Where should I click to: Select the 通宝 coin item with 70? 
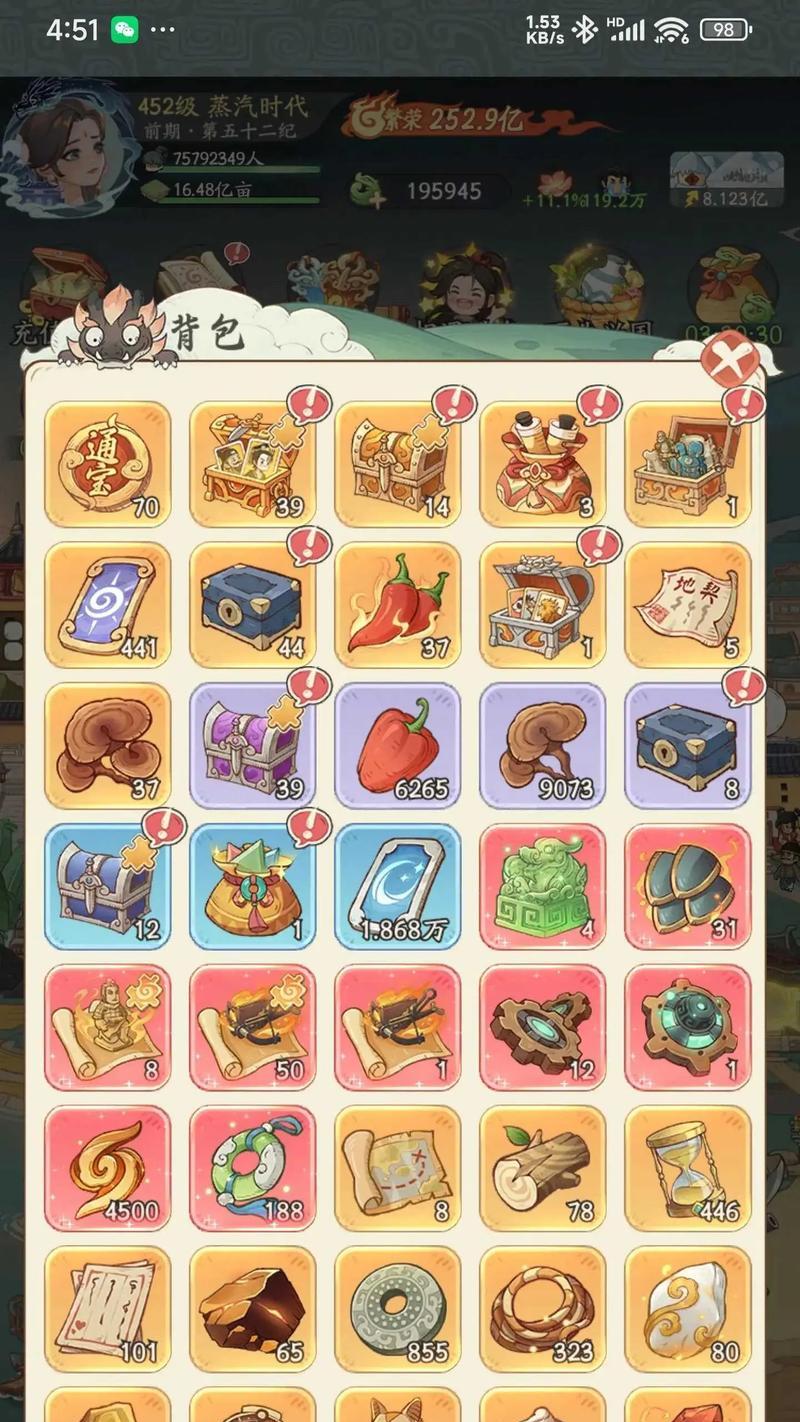[x=108, y=464]
